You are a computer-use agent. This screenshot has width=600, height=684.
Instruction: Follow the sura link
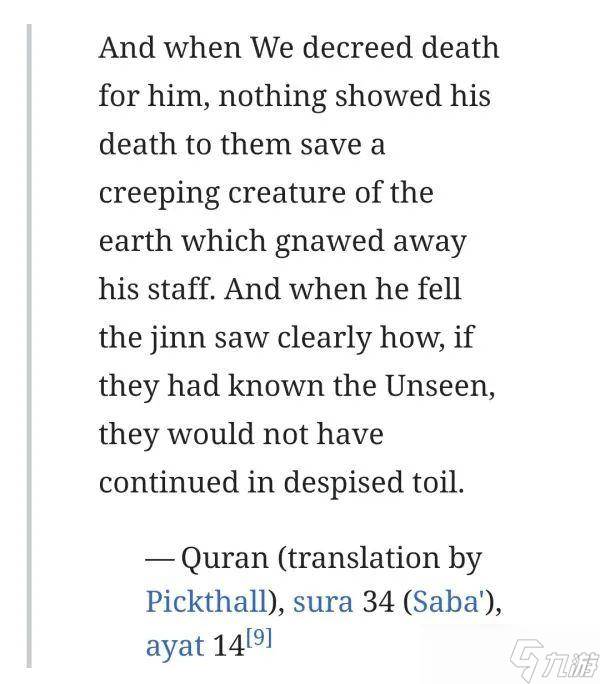point(323,601)
